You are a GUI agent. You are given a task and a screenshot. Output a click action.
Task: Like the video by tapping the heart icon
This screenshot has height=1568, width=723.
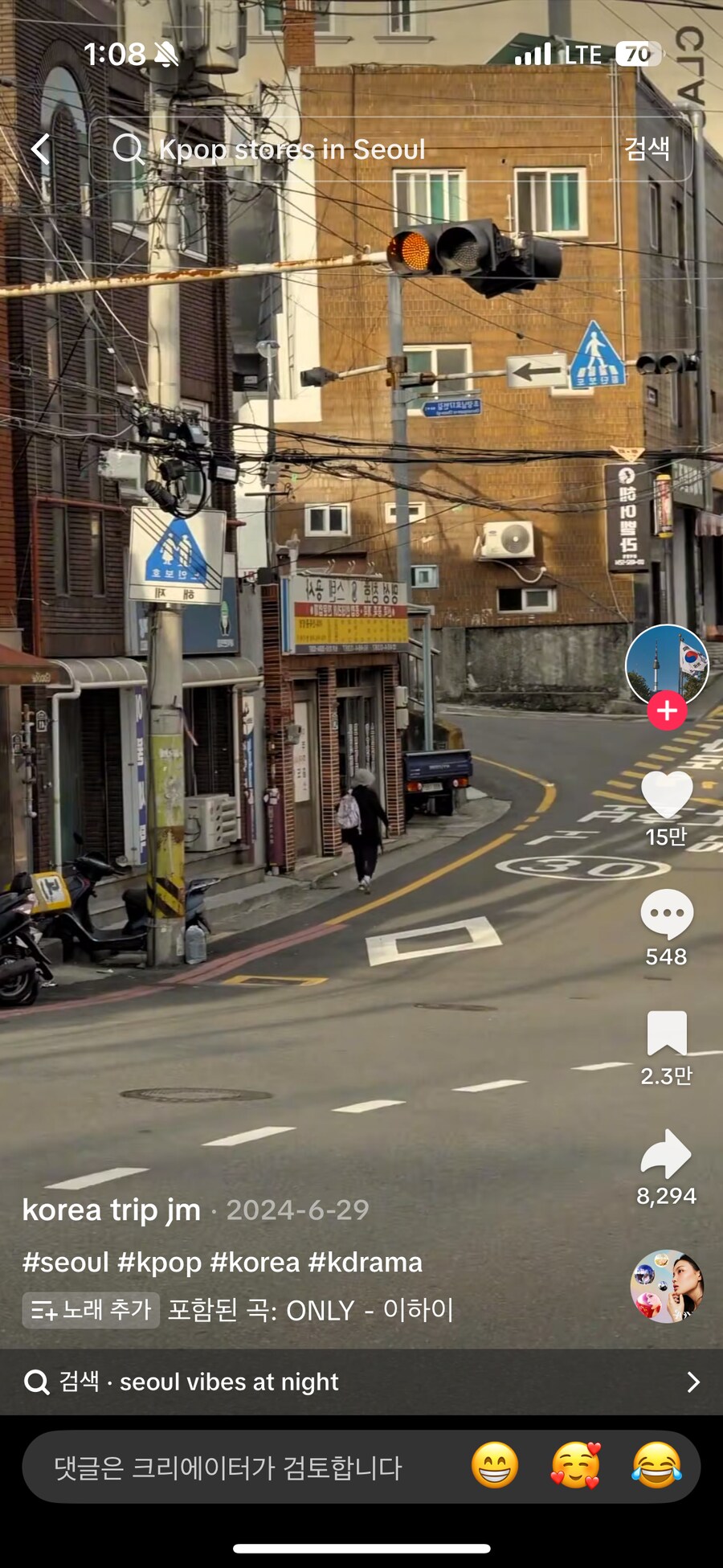[665, 796]
